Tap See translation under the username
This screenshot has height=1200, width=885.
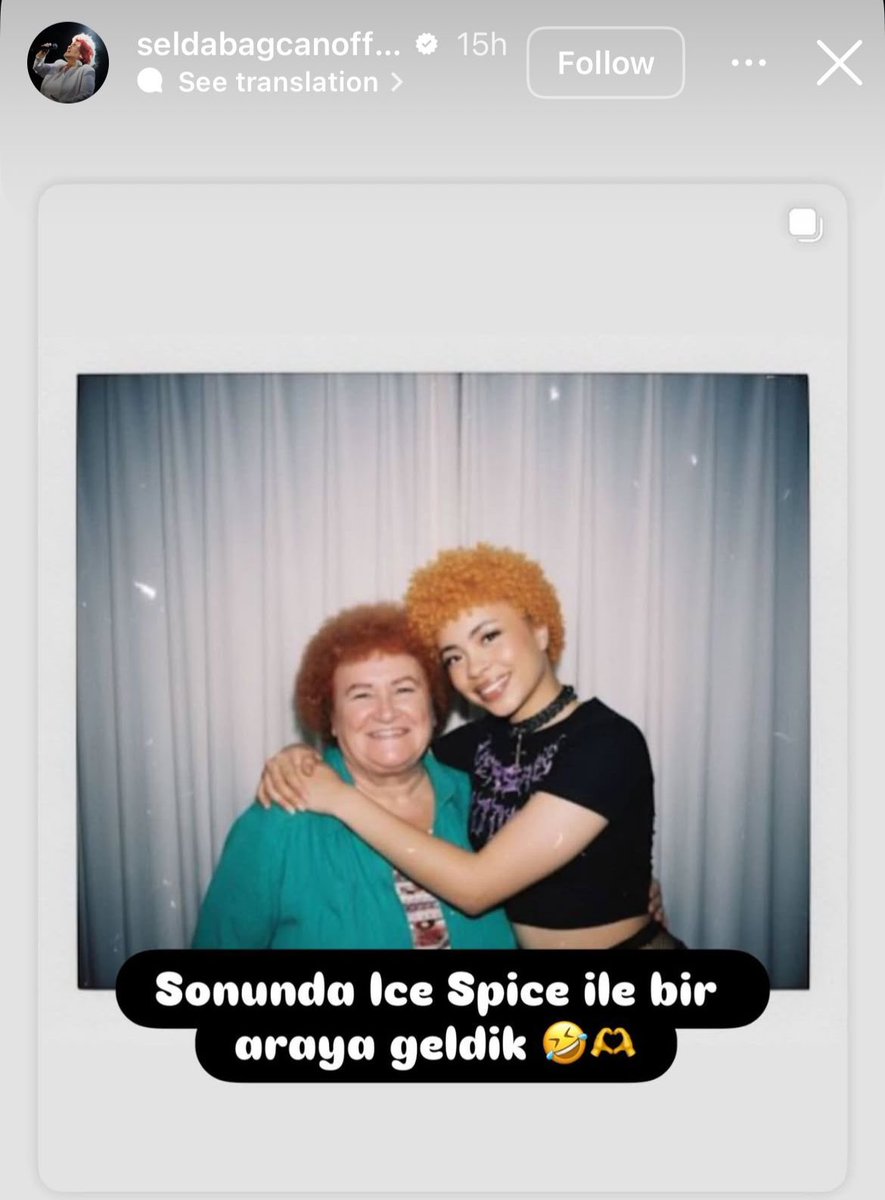click(278, 82)
